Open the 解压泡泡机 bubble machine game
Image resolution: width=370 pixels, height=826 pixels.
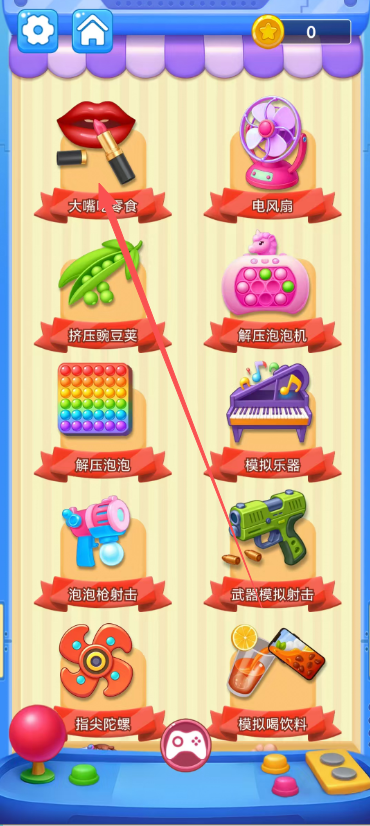[x=272, y=292]
